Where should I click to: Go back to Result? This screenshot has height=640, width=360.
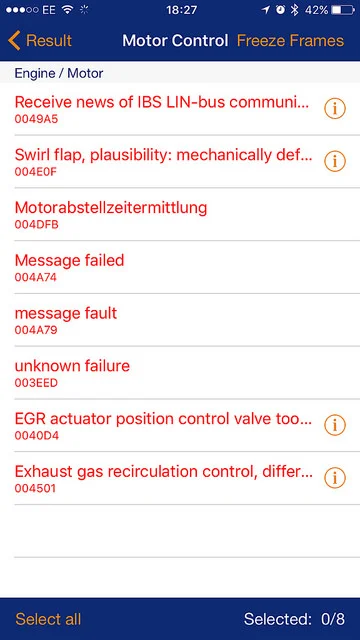tap(39, 41)
